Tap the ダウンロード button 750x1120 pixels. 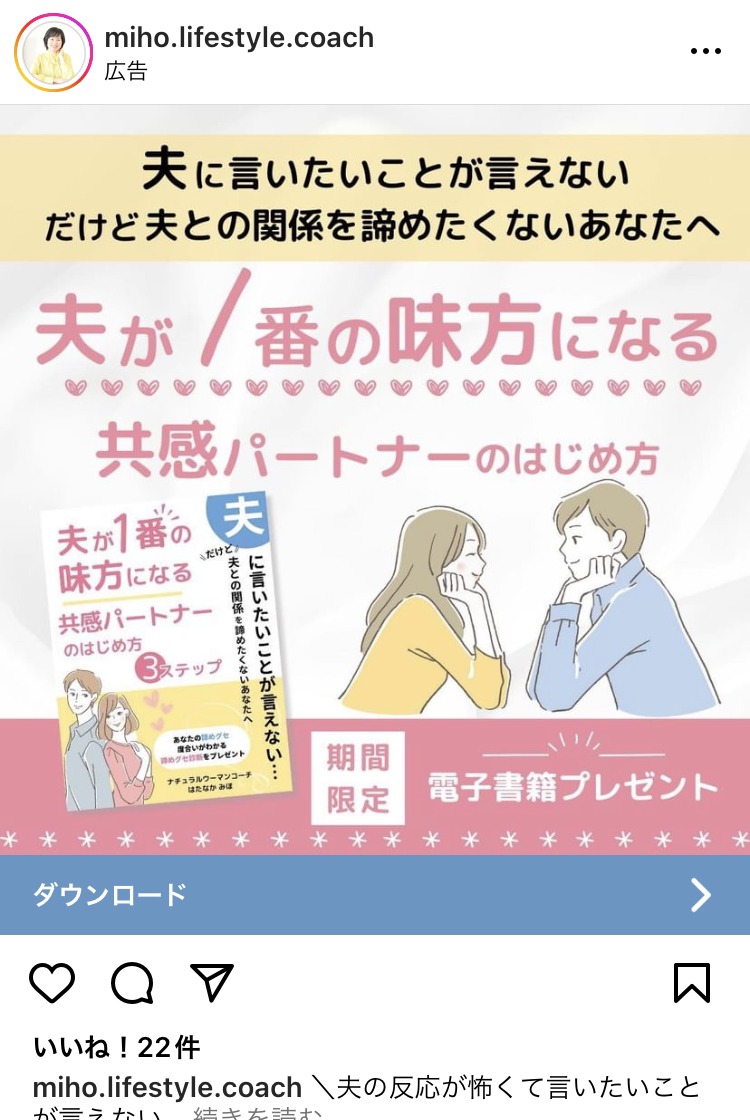[375, 894]
